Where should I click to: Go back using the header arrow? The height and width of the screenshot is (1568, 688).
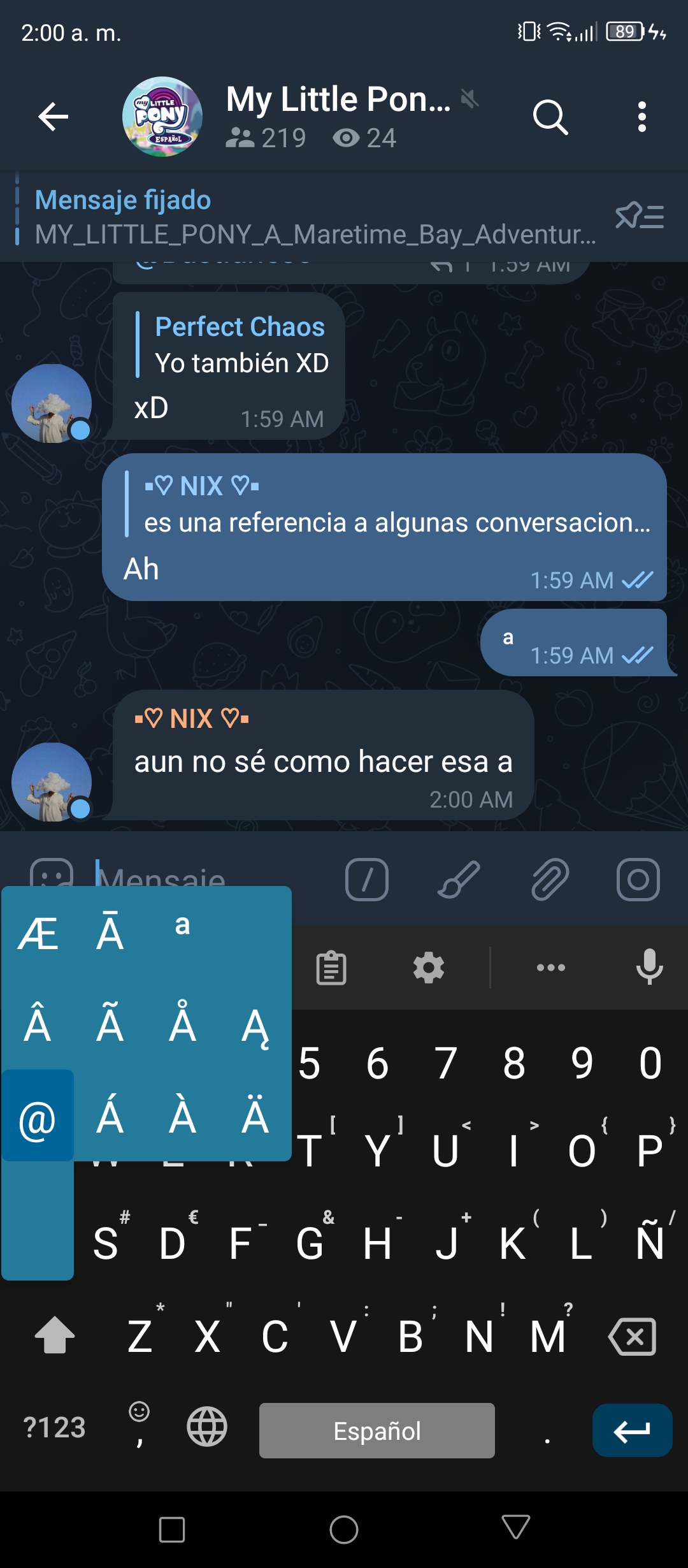click(x=54, y=117)
